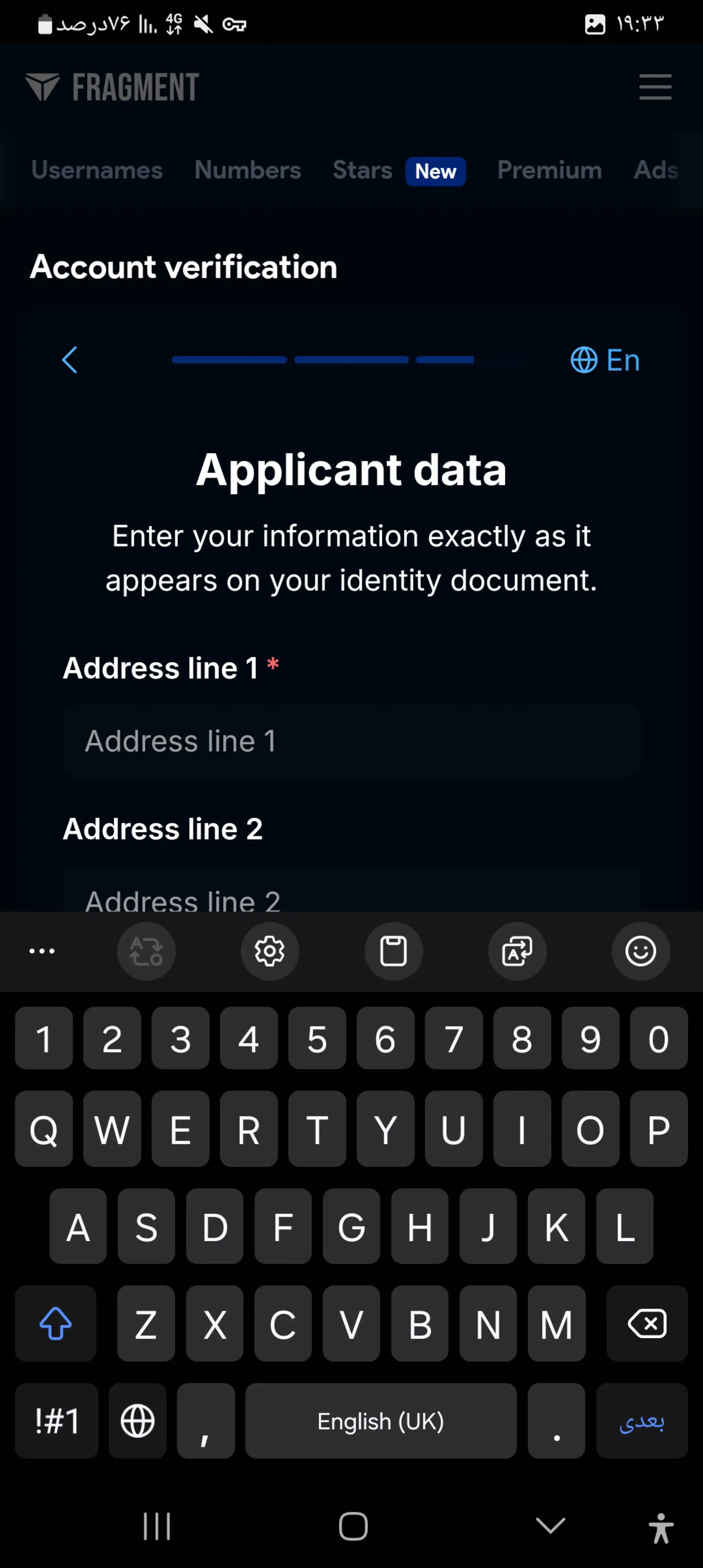Switch to the Usernames tab
Image resolution: width=703 pixels, height=1568 pixels.
(x=97, y=170)
